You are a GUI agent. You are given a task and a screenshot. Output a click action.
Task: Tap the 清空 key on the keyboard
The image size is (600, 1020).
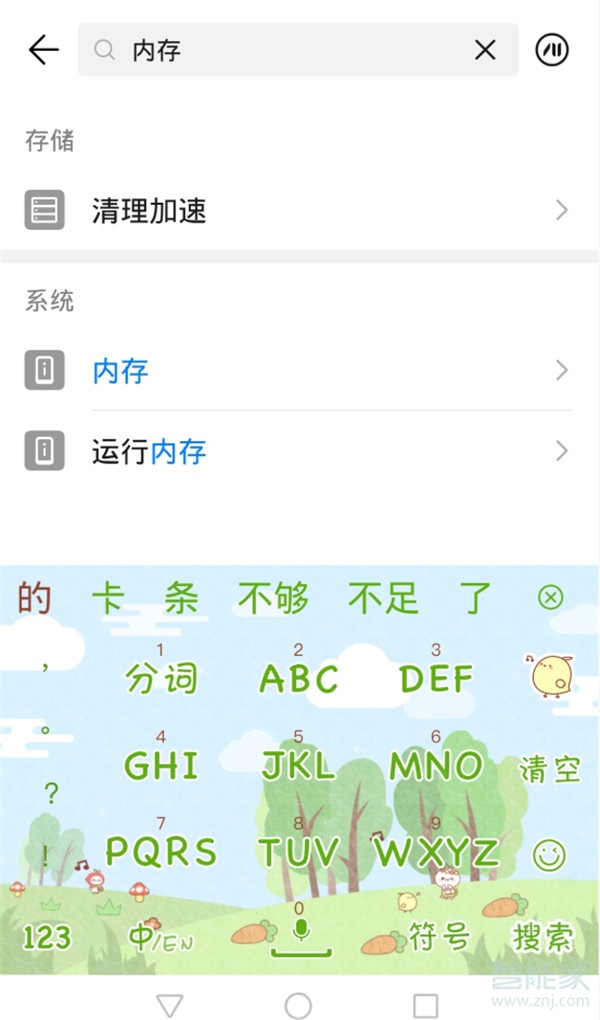point(550,768)
